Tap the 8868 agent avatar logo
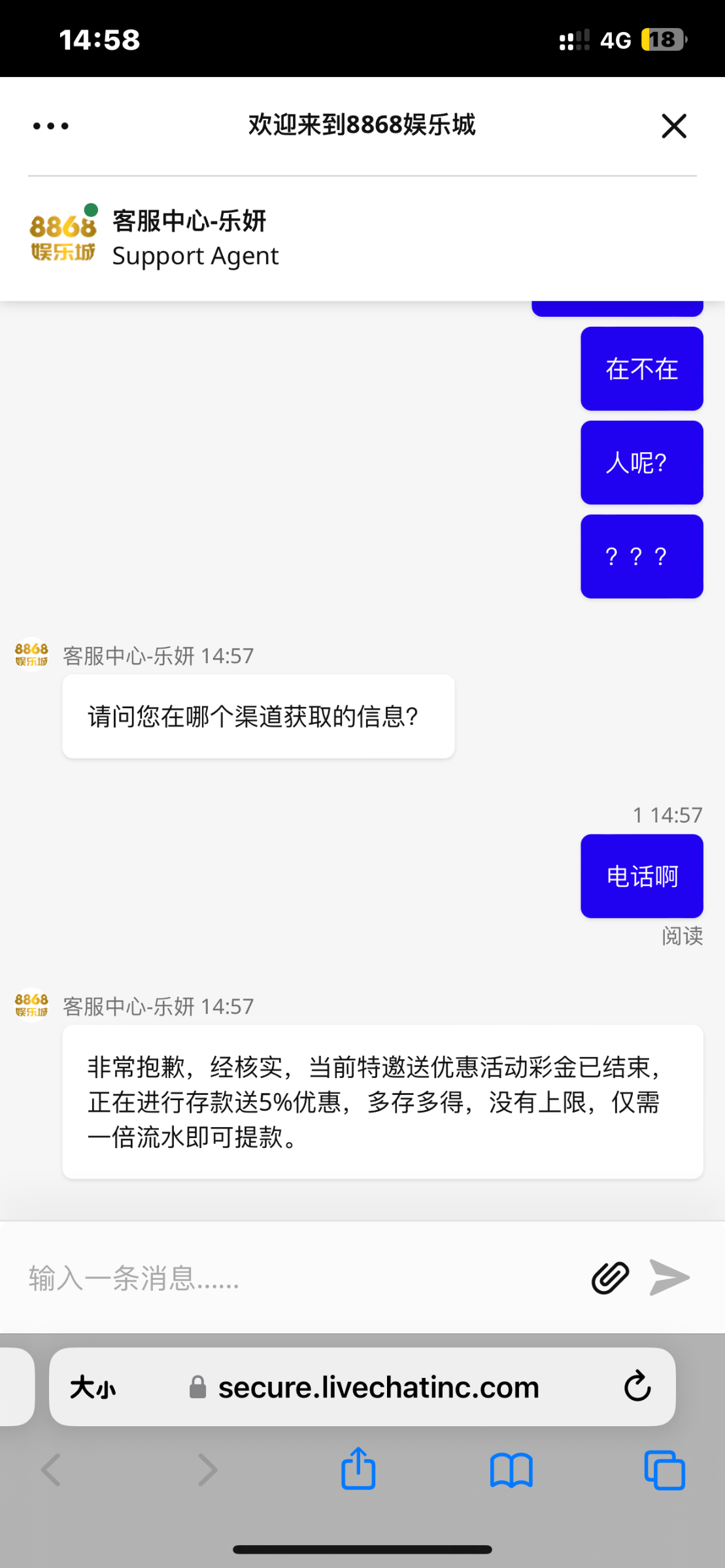The width and height of the screenshot is (725, 1568). click(x=63, y=235)
